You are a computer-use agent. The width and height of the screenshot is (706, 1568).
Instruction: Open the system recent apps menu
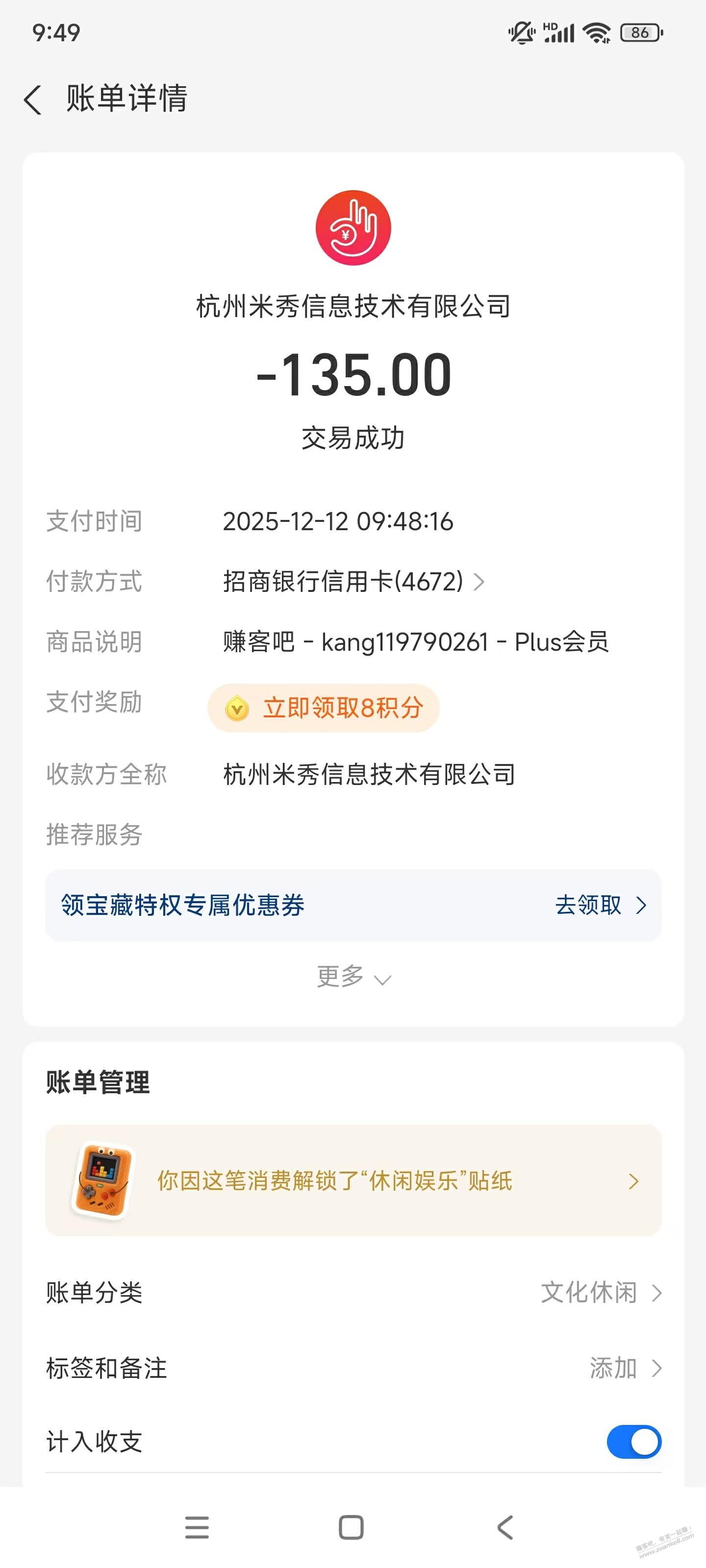197,1528
